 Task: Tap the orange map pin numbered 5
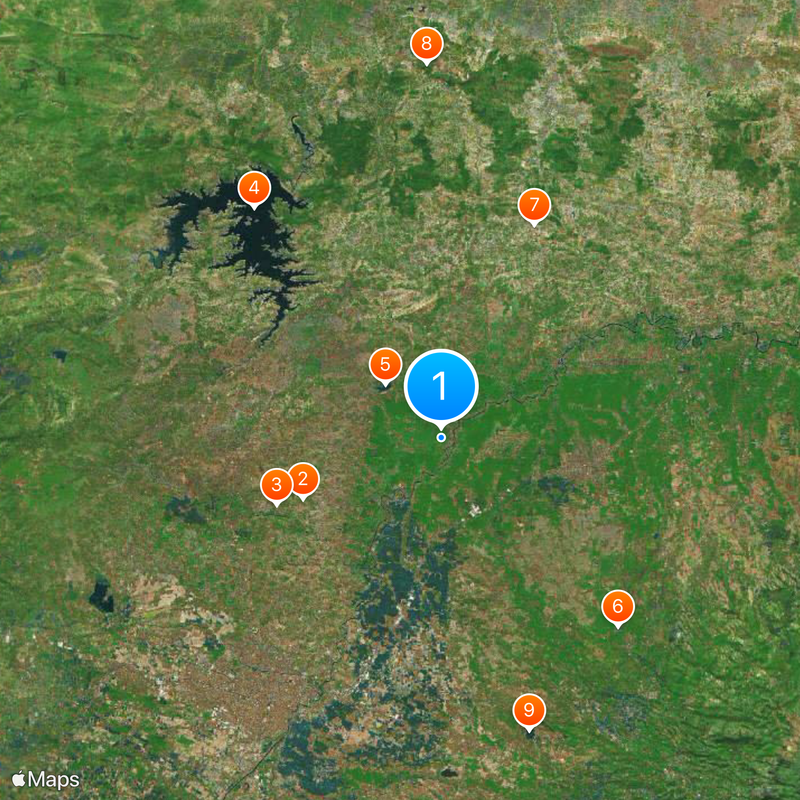click(385, 365)
